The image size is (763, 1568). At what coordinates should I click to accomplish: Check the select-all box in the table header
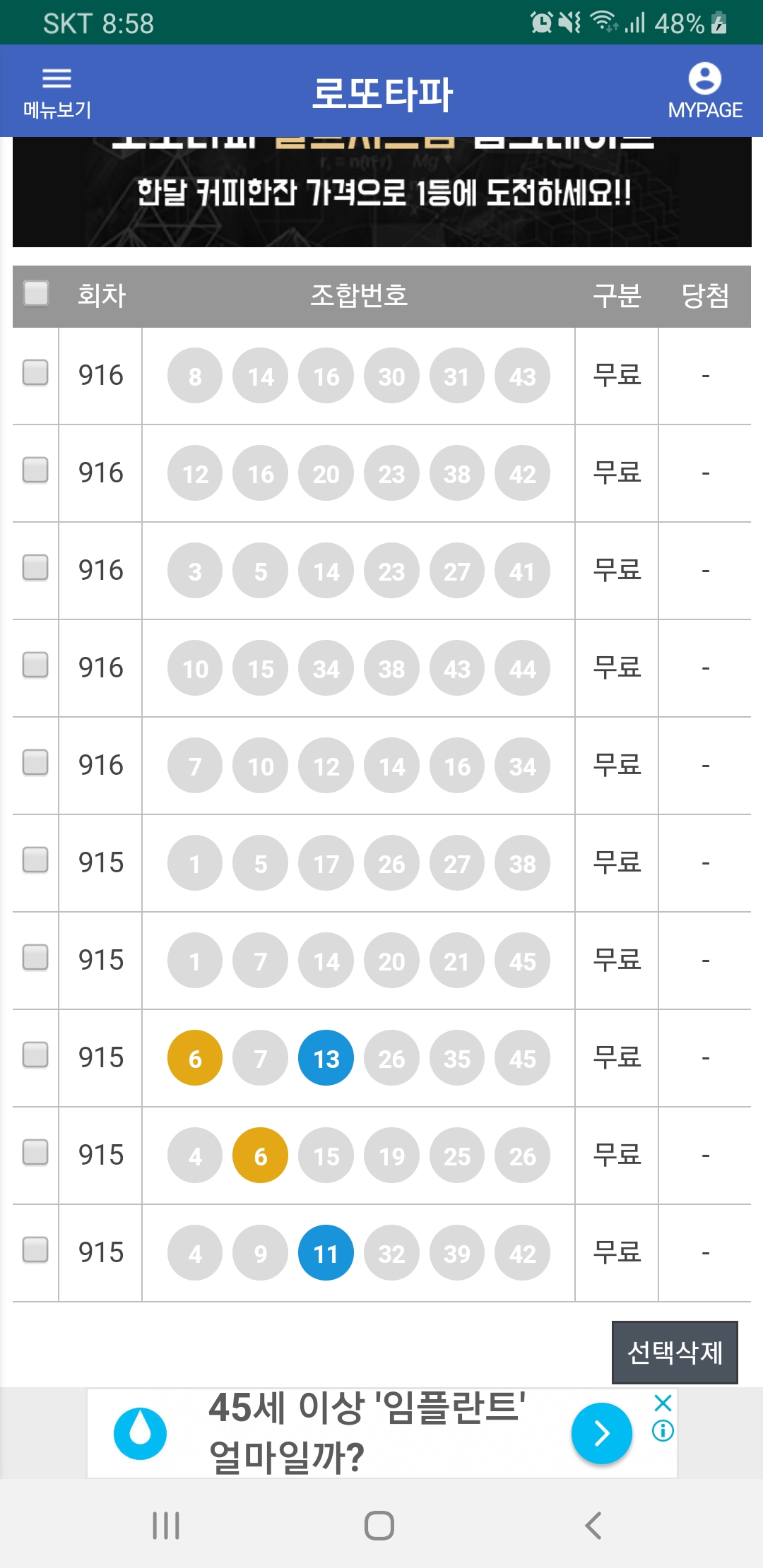36,293
